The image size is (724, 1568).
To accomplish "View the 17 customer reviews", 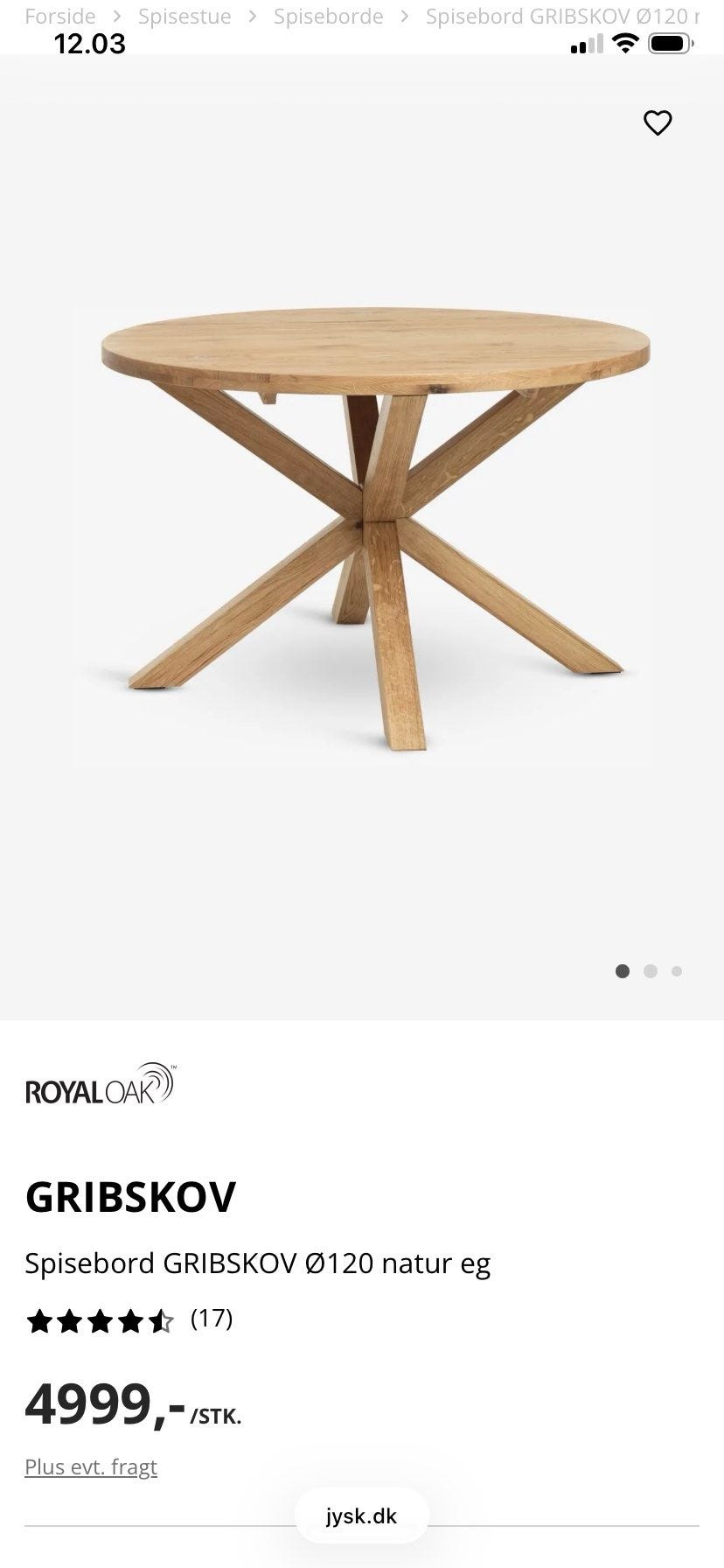I will pyautogui.click(x=211, y=1318).
